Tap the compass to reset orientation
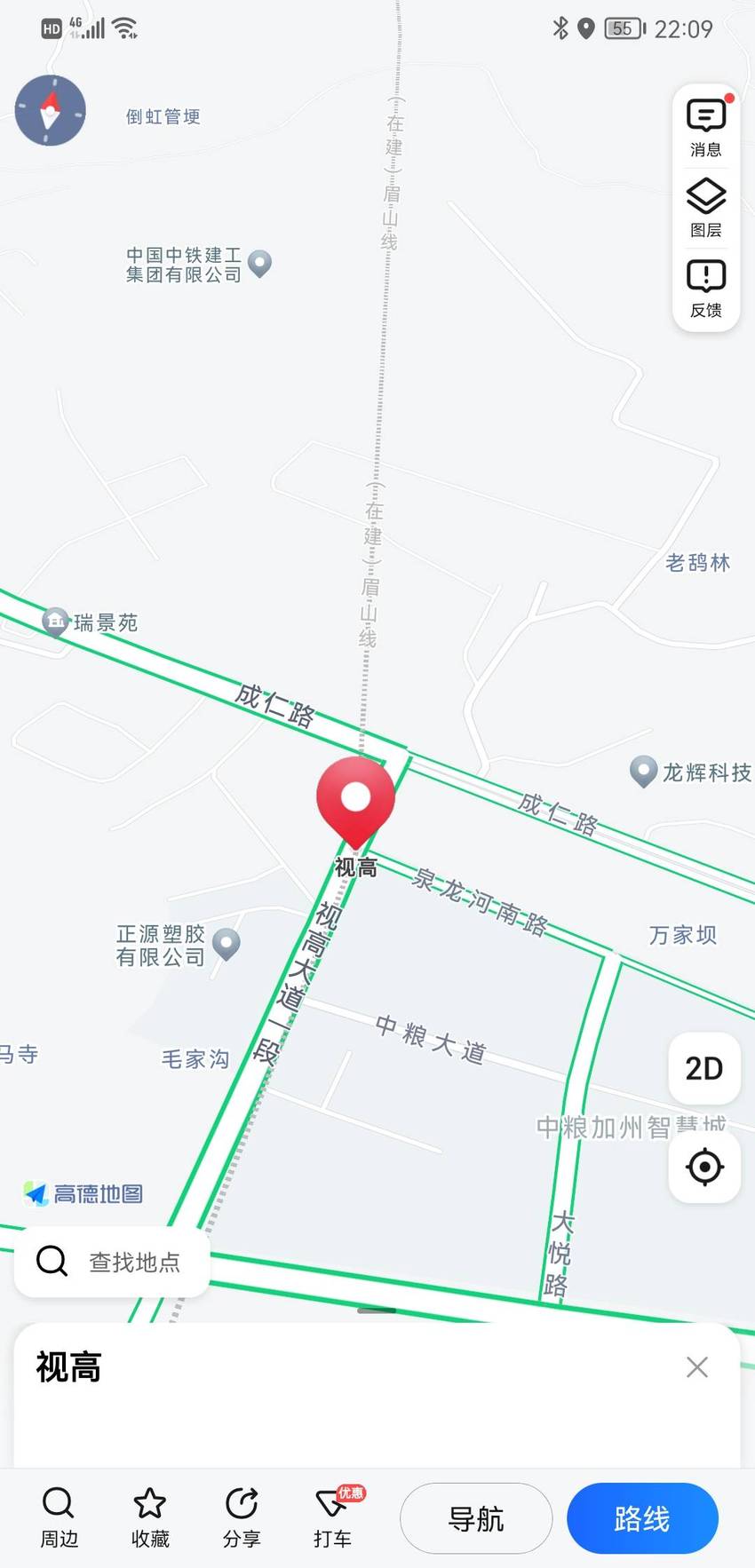This screenshot has width=755, height=1568. (51, 111)
